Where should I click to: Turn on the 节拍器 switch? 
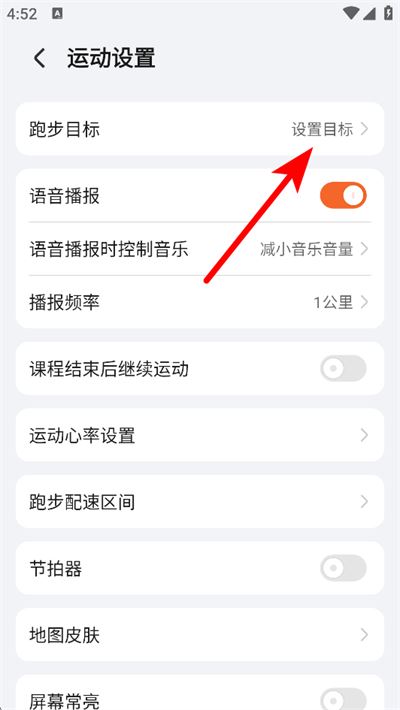(x=343, y=568)
